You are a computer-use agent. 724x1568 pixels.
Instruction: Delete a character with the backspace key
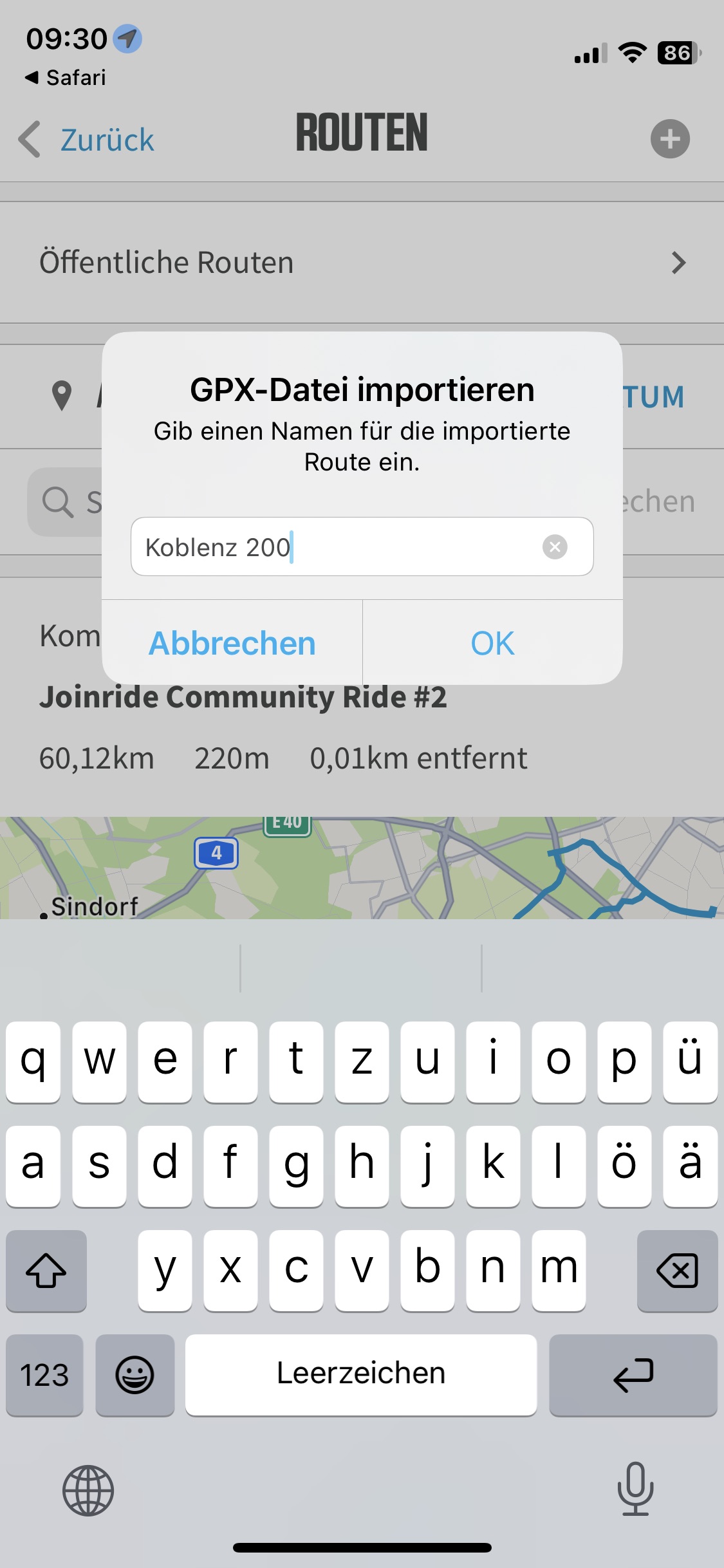coord(678,1271)
